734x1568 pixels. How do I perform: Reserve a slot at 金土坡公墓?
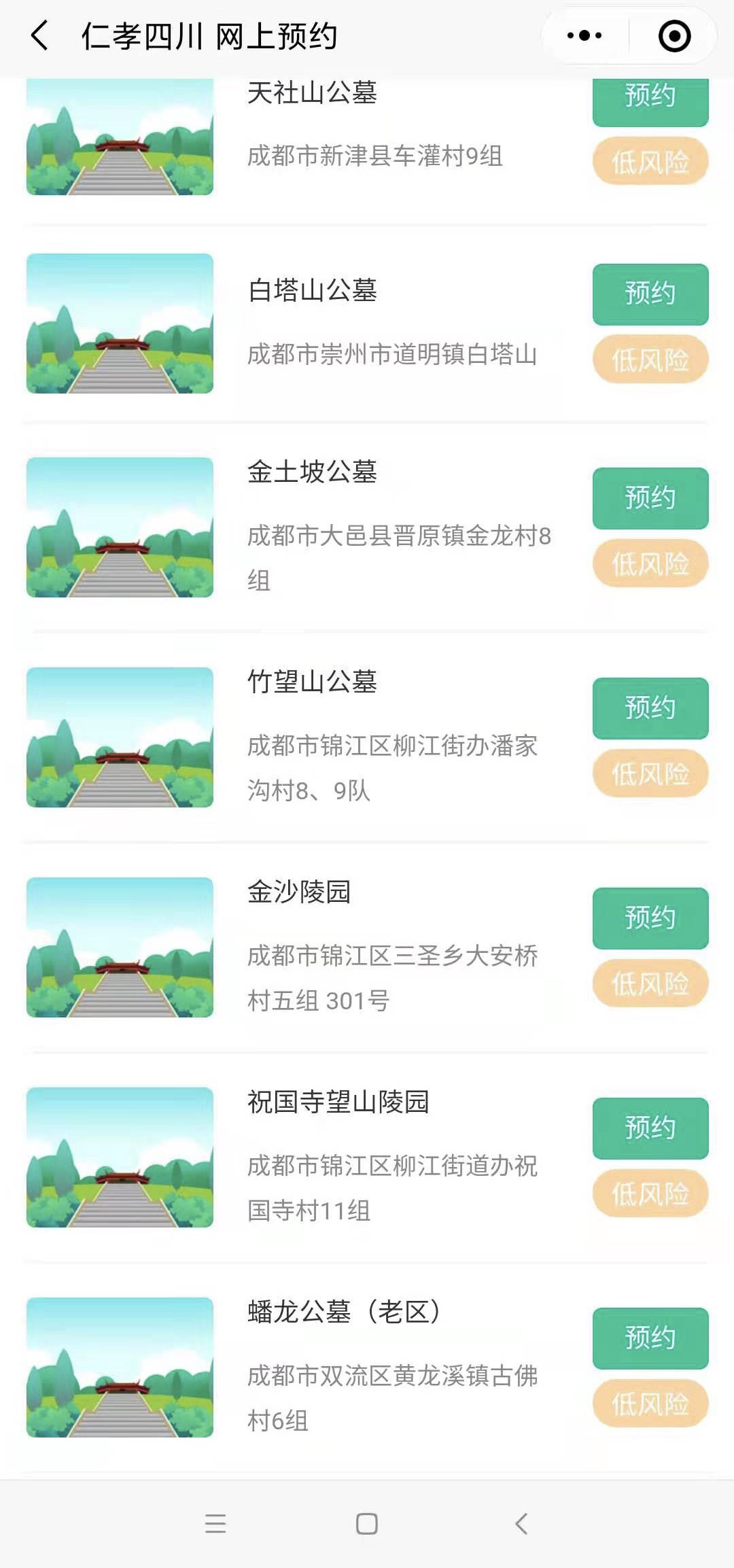(650, 498)
